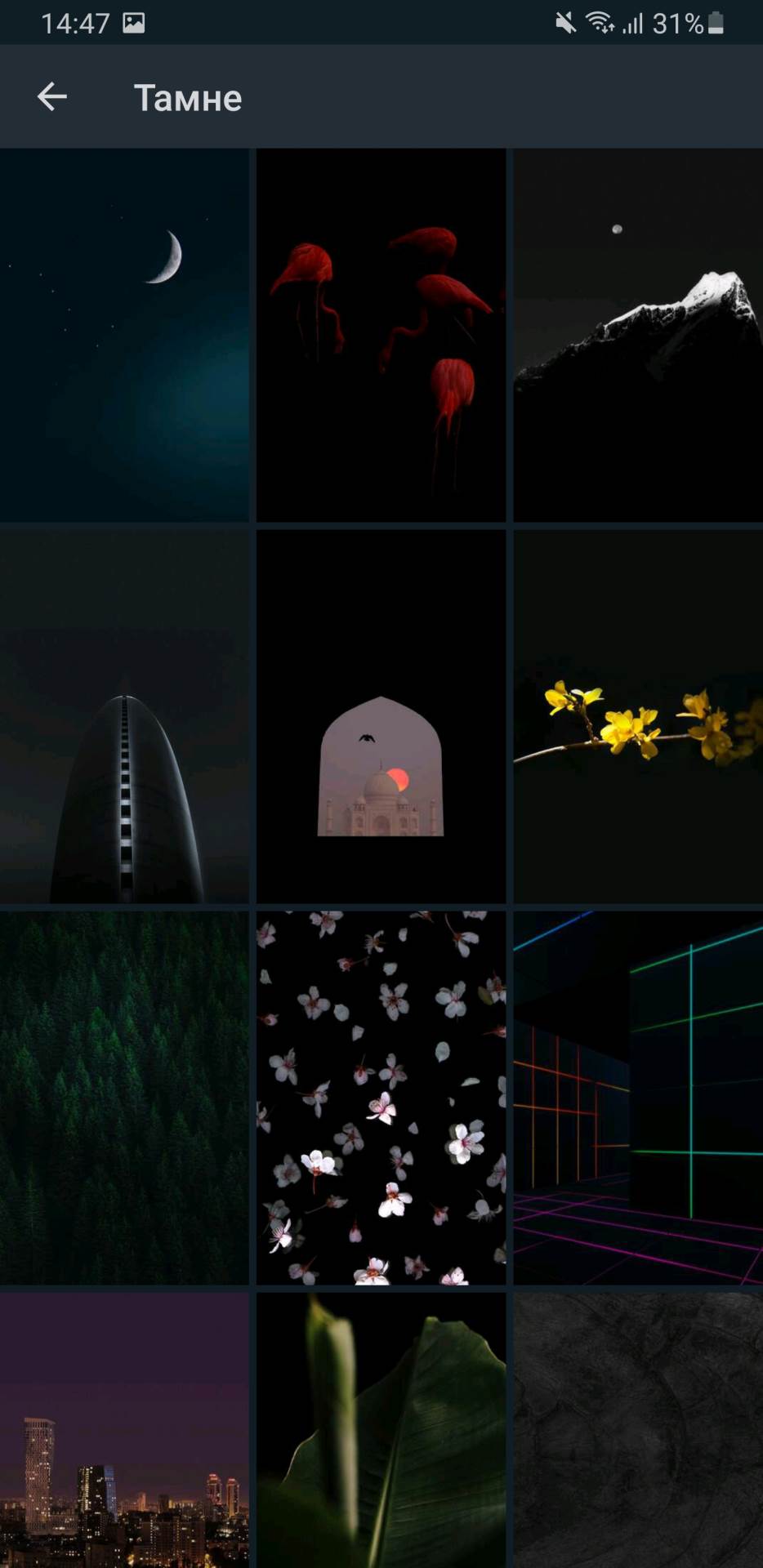Pick the dark curved skyscraper wallpaper
The image size is (763, 1568).
(124, 716)
